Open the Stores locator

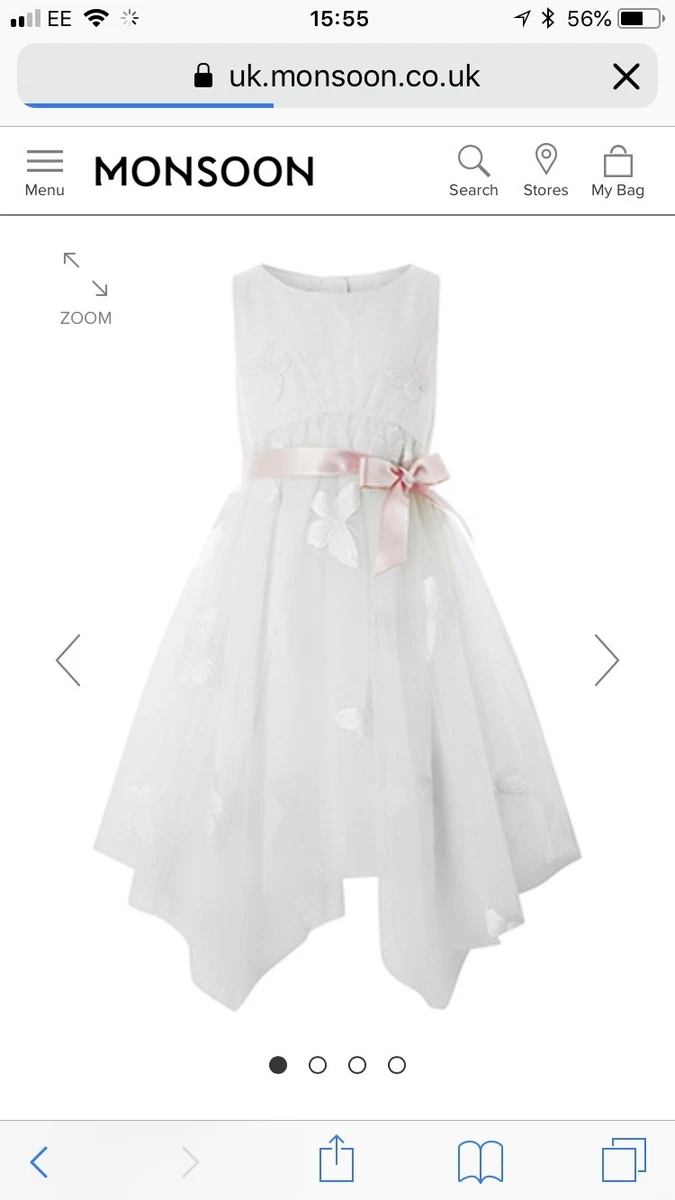click(x=545, y=172)
